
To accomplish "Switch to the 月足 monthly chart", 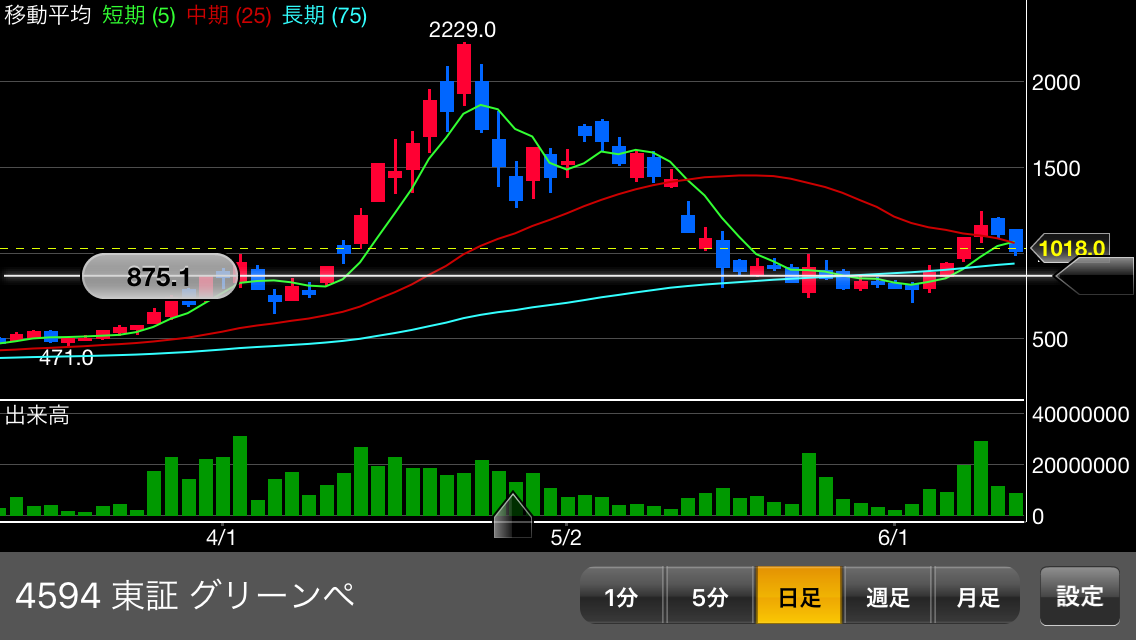I will [977, 597].
